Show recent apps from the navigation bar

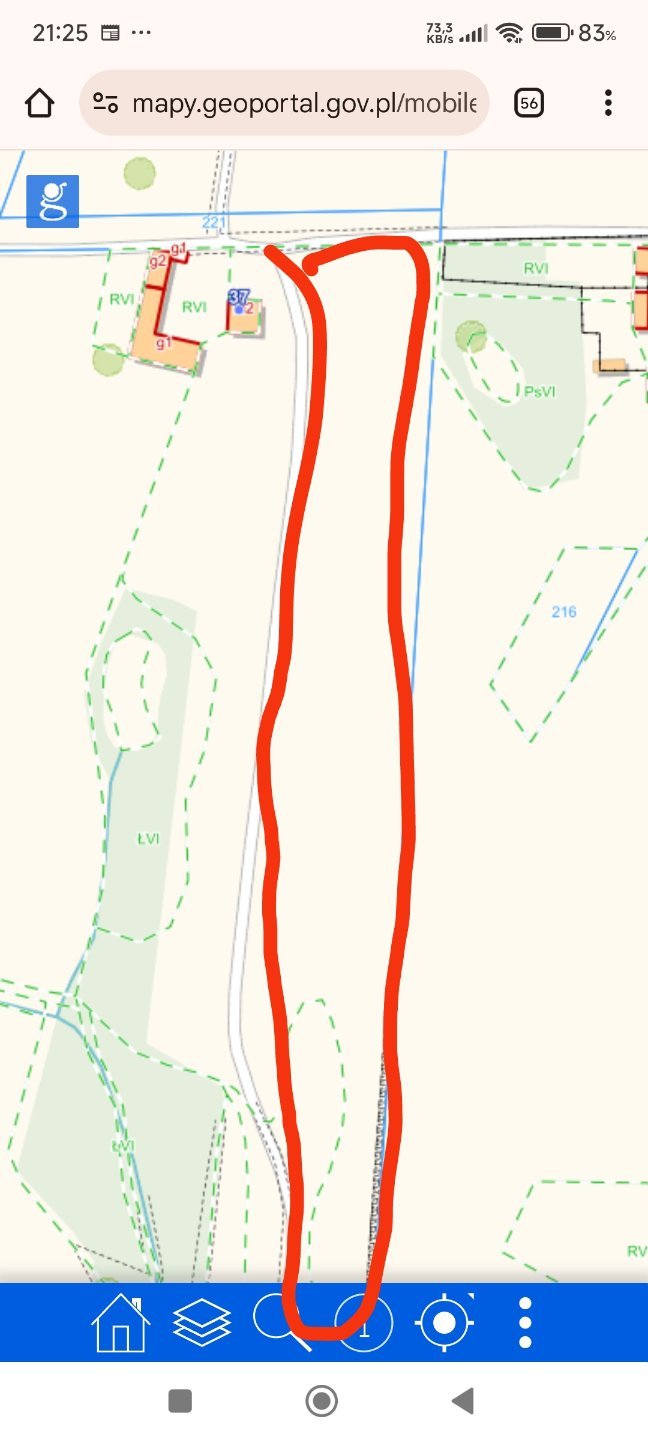[x=180, y=1401]
